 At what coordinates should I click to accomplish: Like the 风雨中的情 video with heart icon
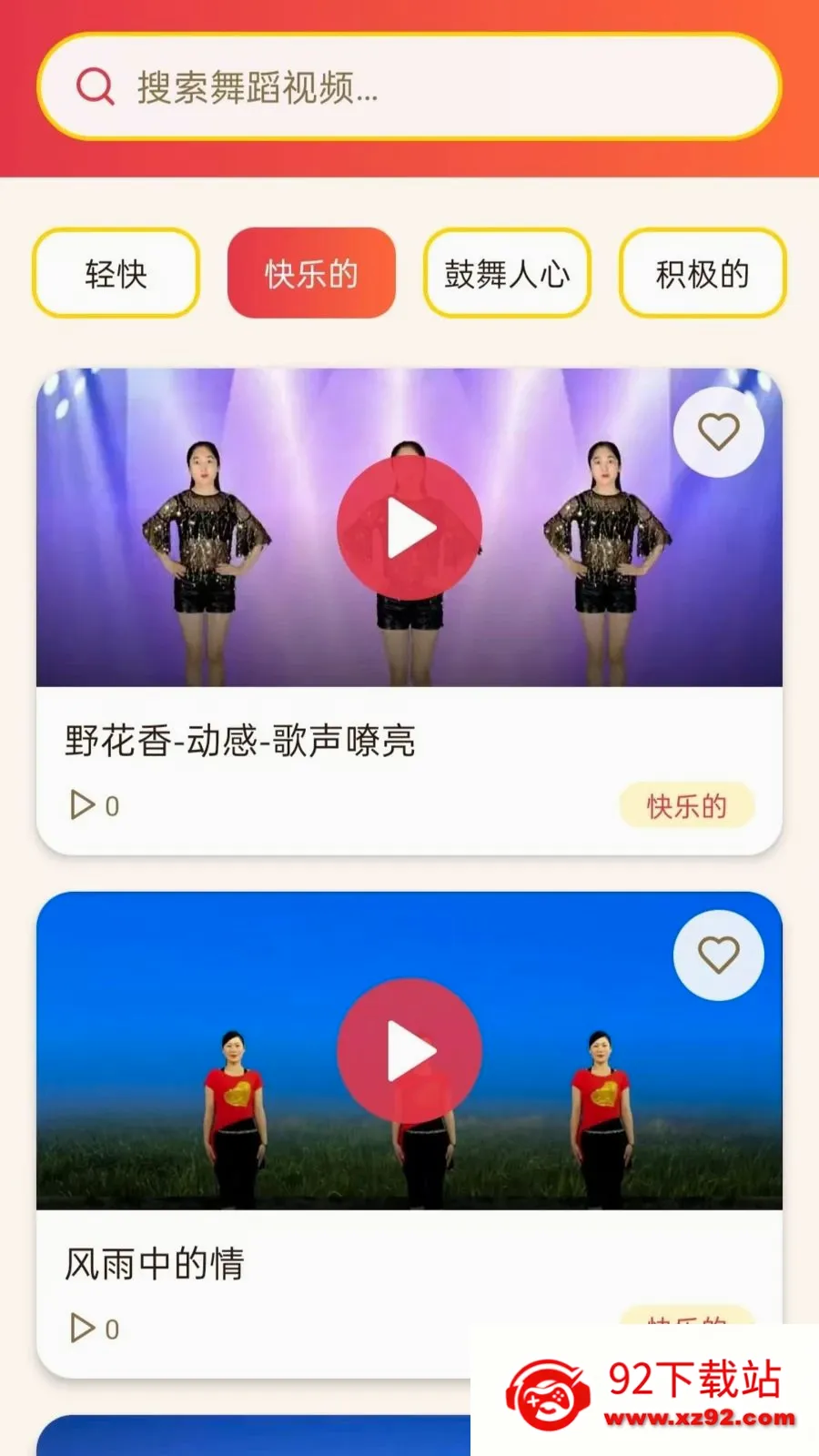click(718, 955)
